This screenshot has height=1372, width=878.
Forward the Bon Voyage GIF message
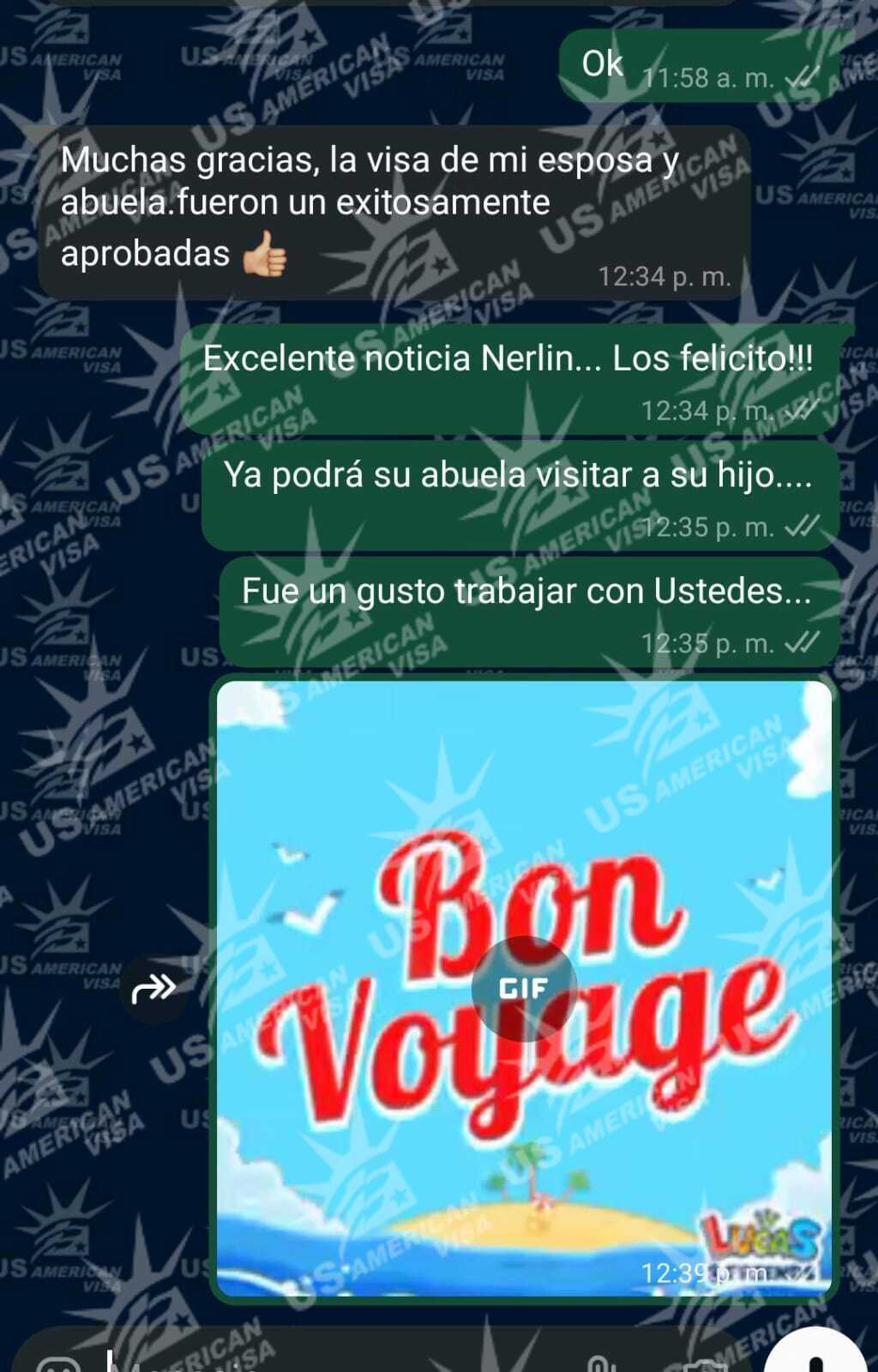coord(153,989)
